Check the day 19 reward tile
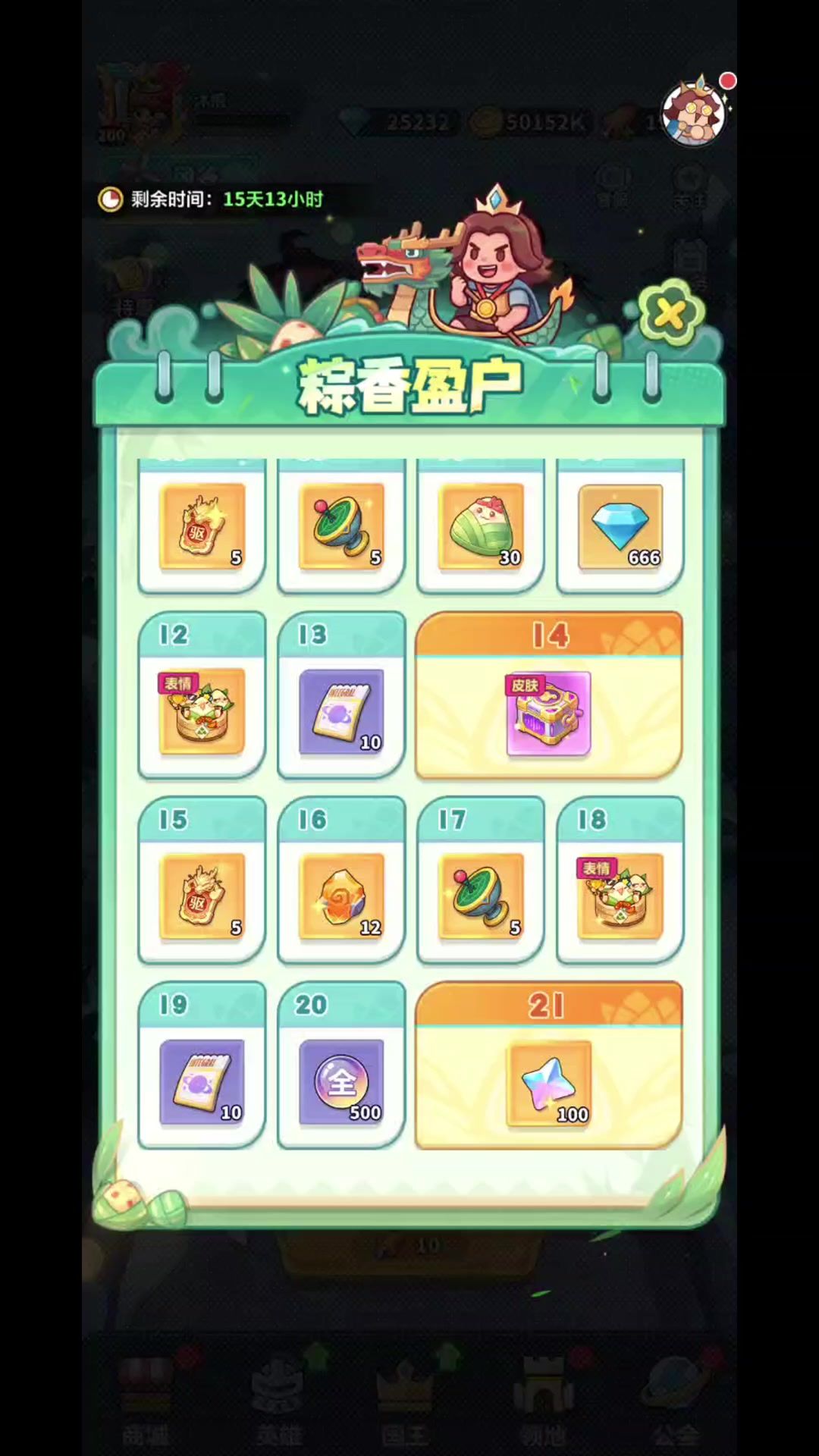 pyautogui.click(x=202, y=1065)
